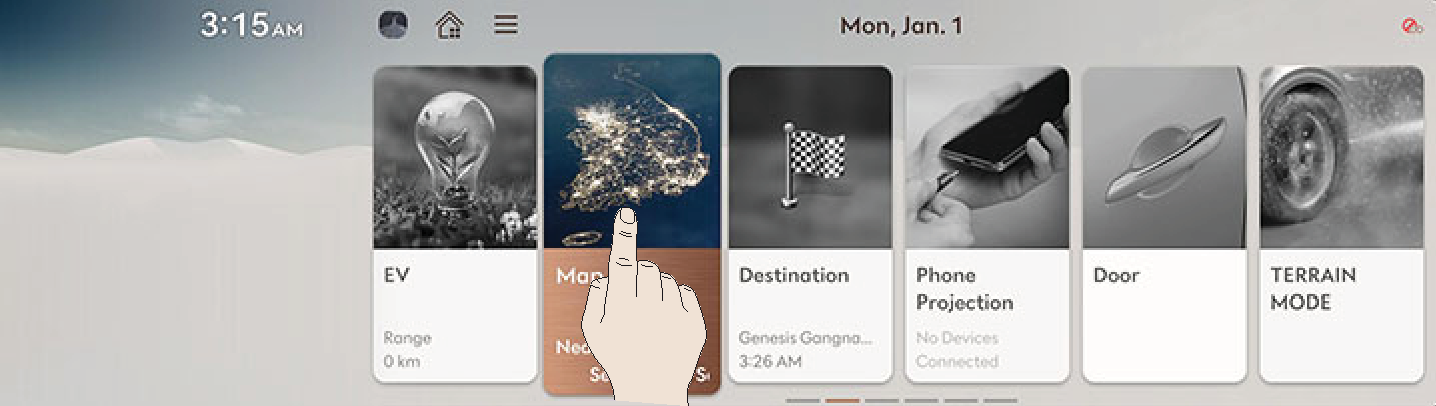Tap the round profile icon
The height and width of the screenshot is (406, 1436).
coord(393,26)
